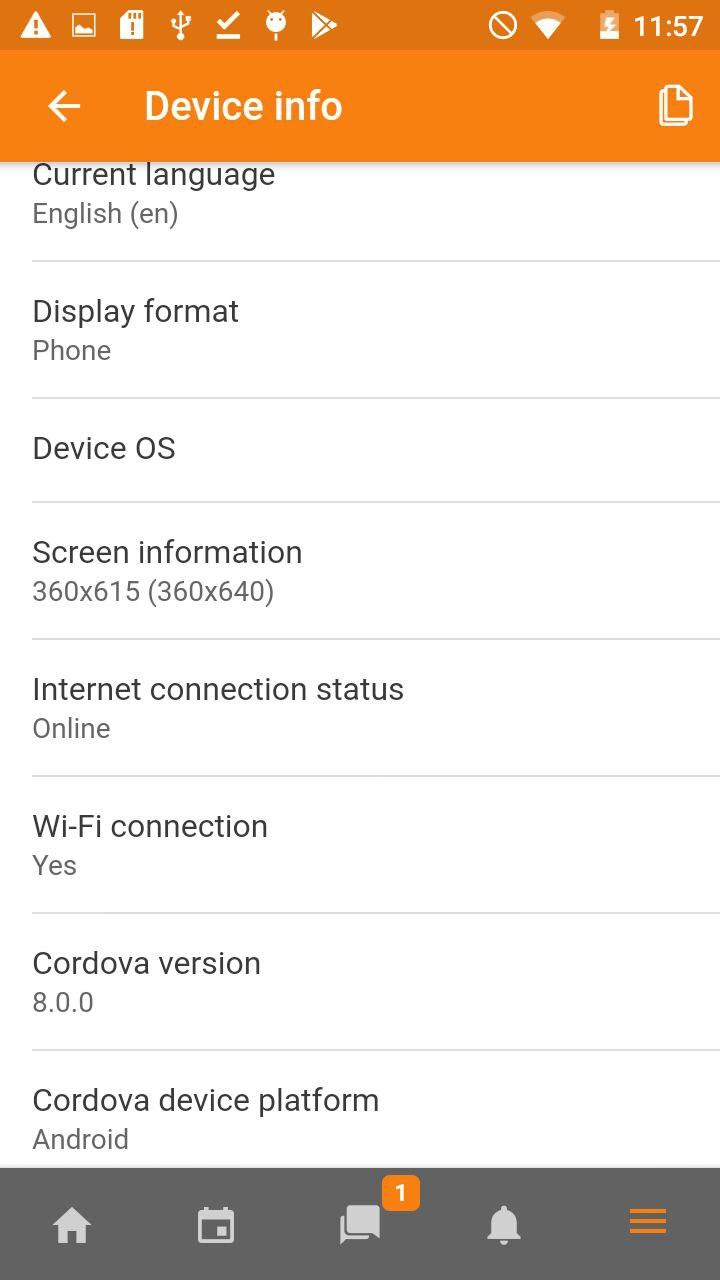The width and height of the screenshot is (720, 1280).
Task: Switch to the calendar tab
Action: tap(216, 1224)
